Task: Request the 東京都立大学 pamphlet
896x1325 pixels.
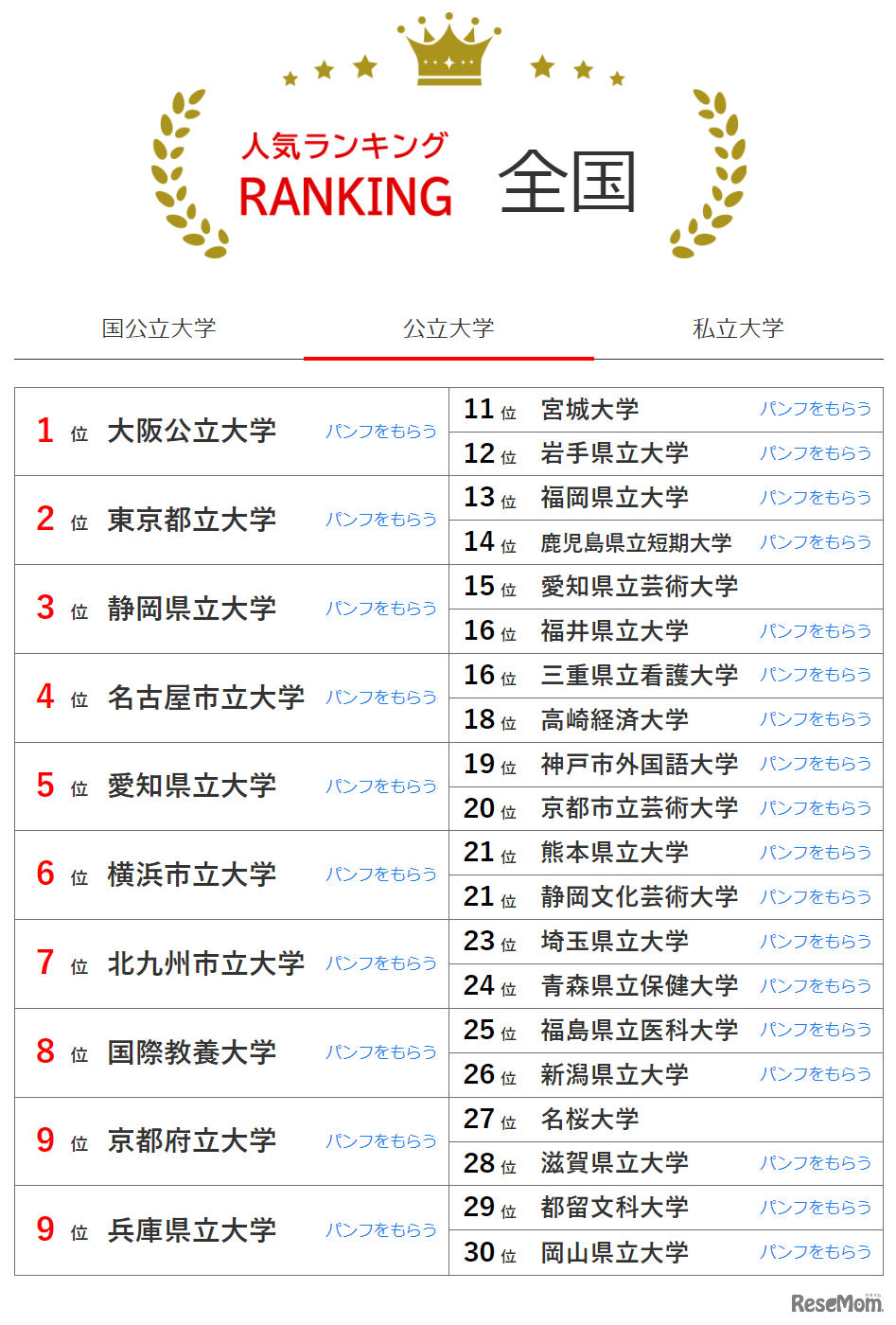Action: 381,520
